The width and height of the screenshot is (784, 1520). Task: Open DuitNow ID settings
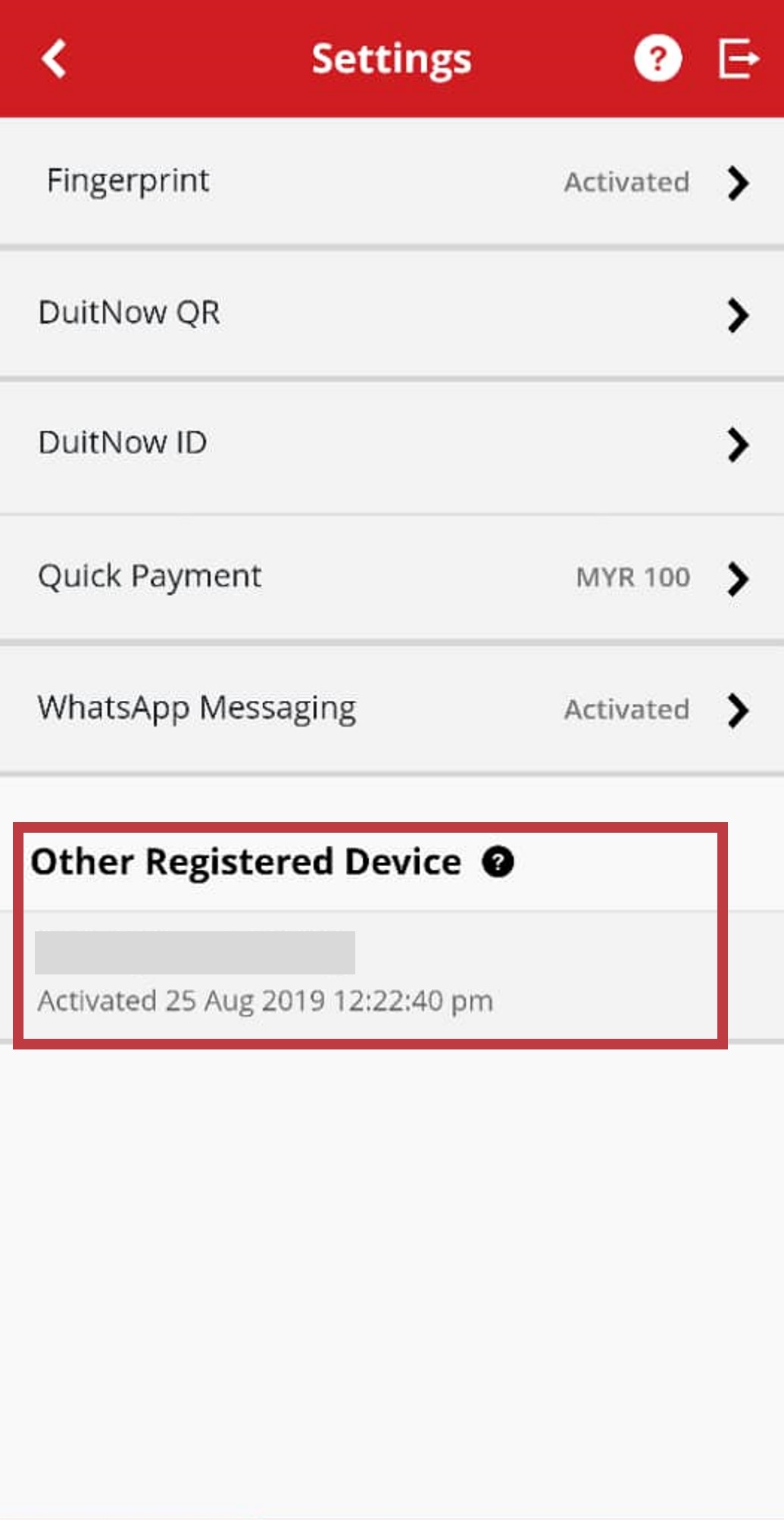tap(392, 444)
